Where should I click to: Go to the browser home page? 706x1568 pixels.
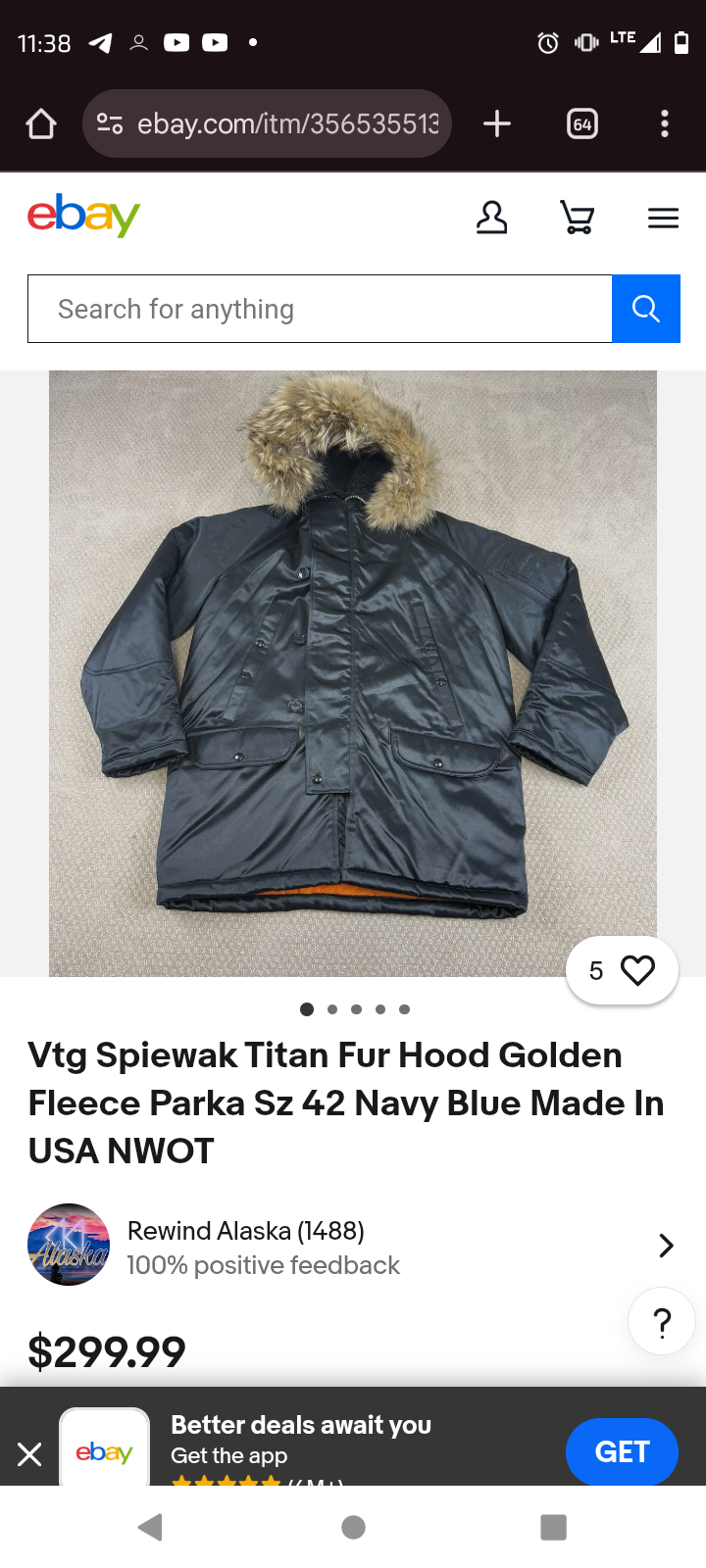(41, 124)
